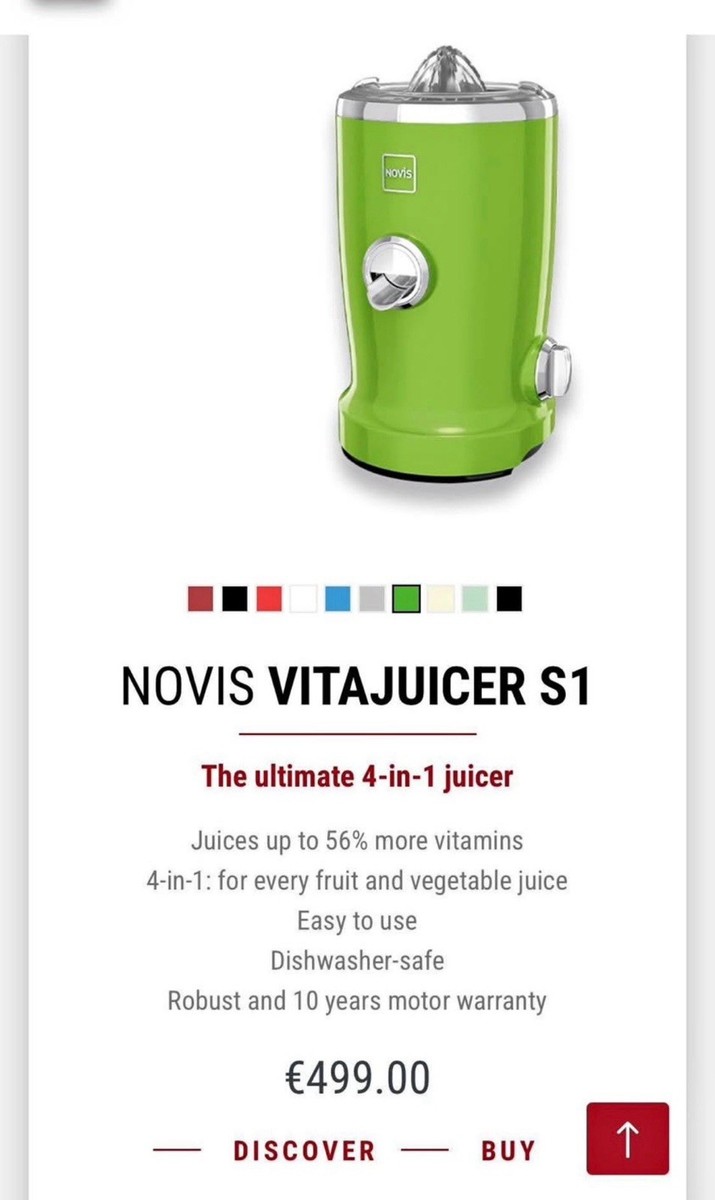
Task: Tap the bright green color swatch
Action: [x=406, y=599]
